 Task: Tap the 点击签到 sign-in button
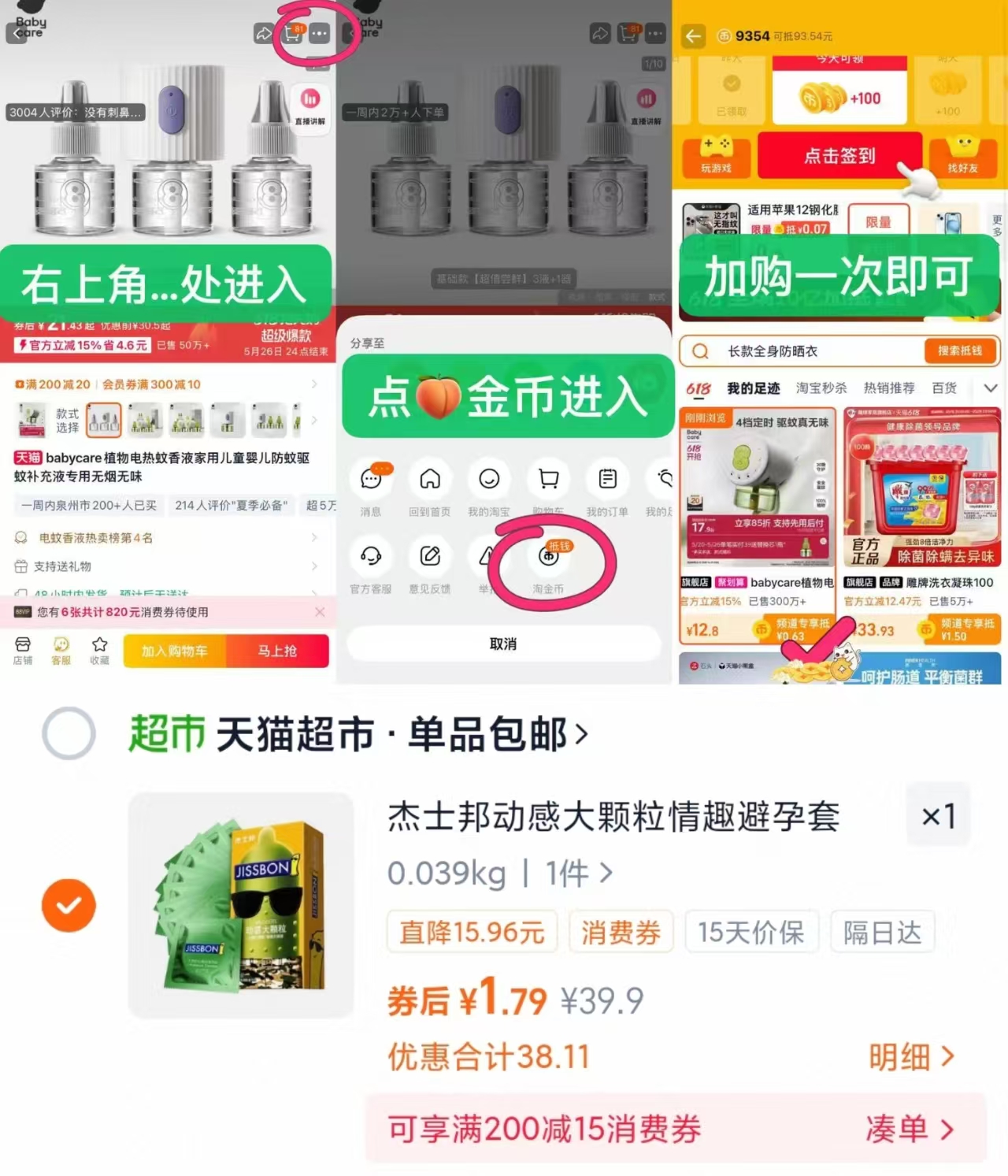(x=839, y=156)
